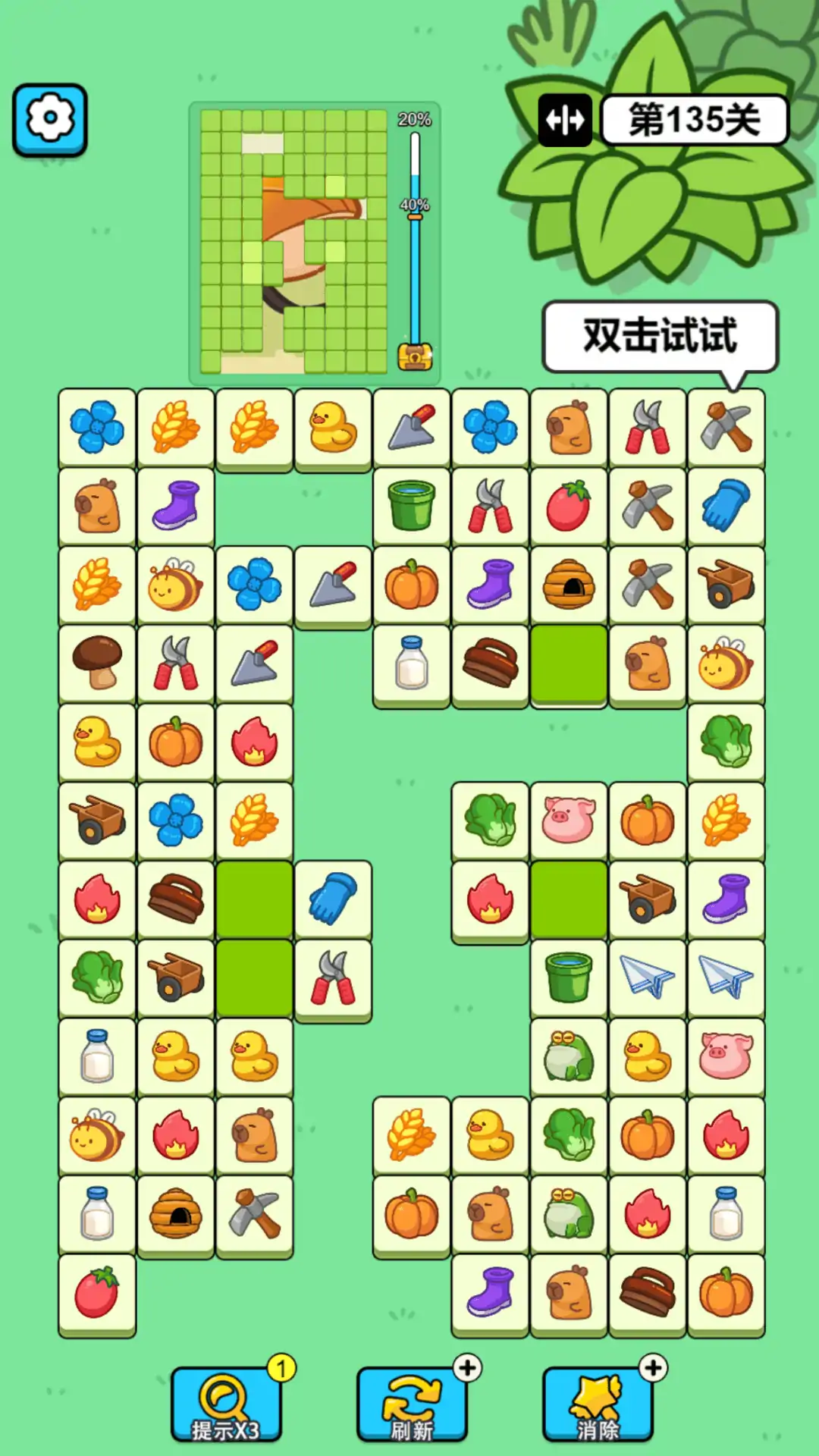Choose the frog tile beside the yellow duck
This screenshot has width=819, height=1456.
[x=569, y=1056]
